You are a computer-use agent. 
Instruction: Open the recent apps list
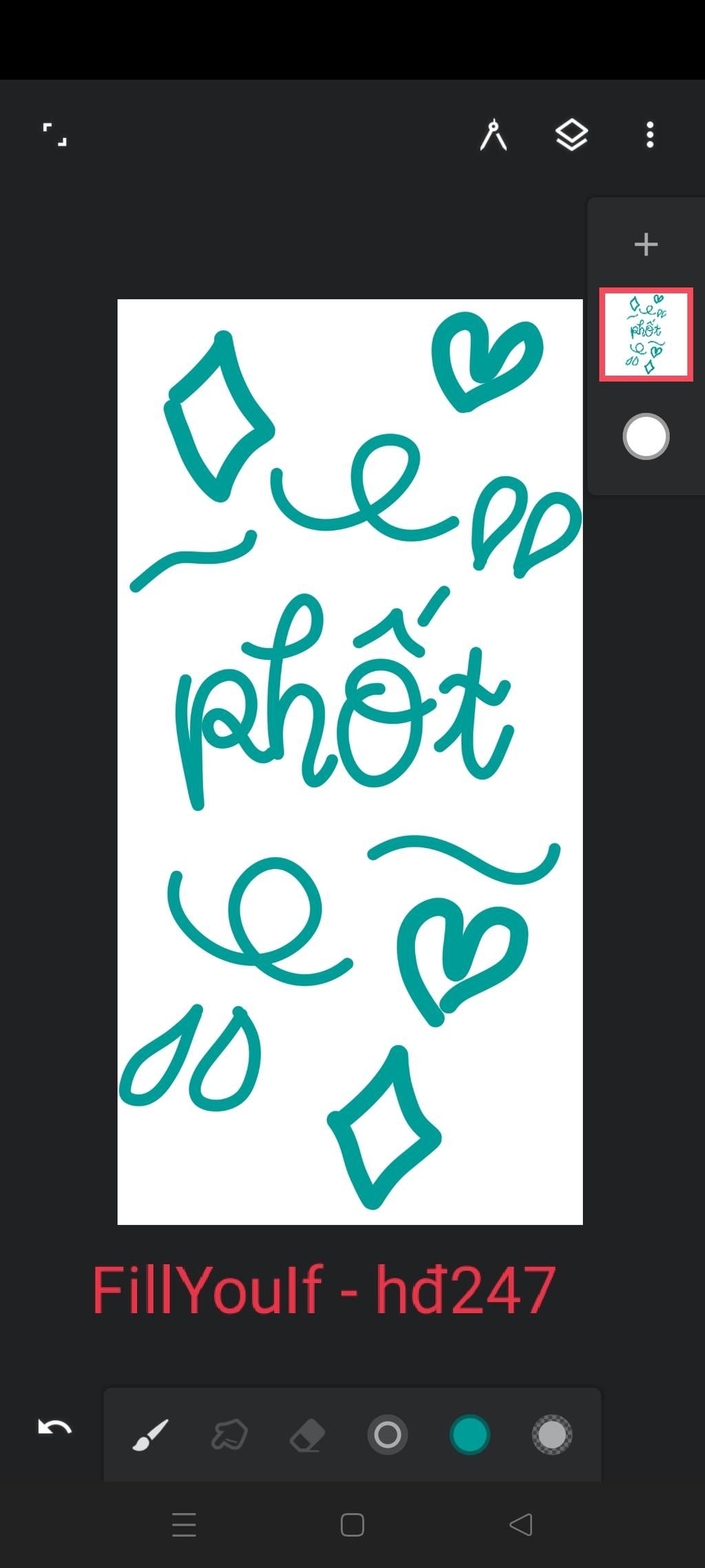point(184,1524)
